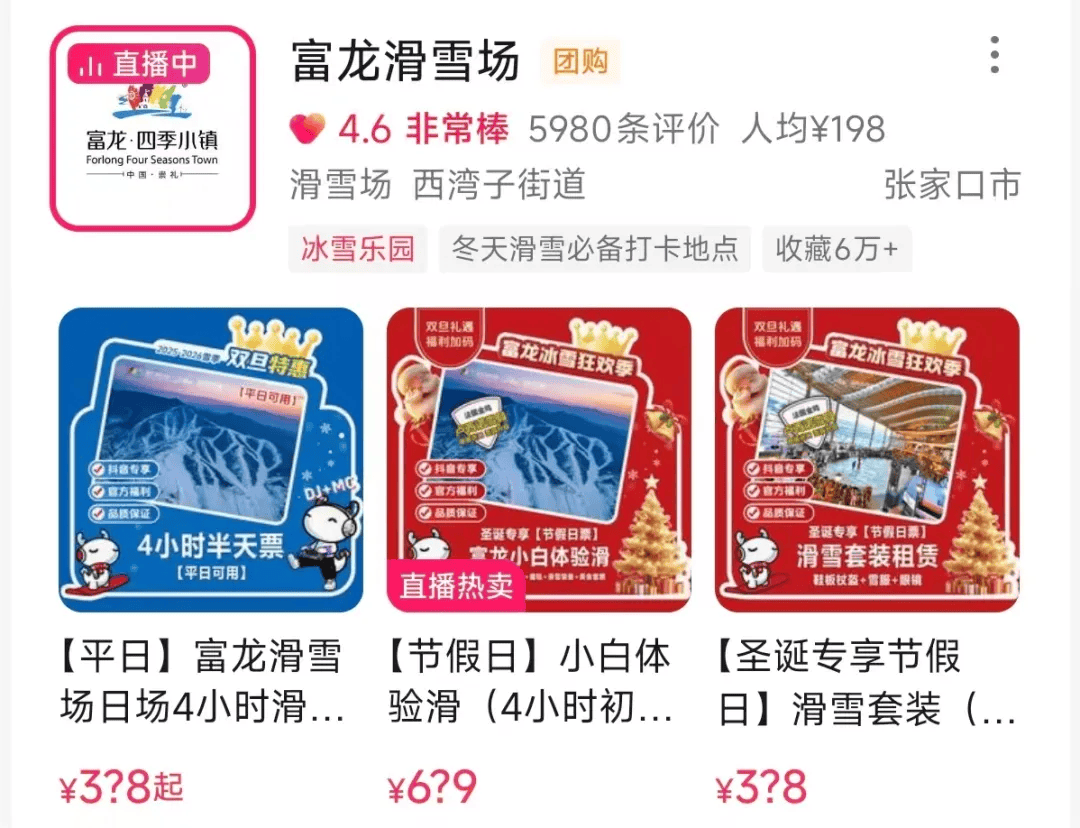Select the 冰雪乐园 tag

pos(358,249)
